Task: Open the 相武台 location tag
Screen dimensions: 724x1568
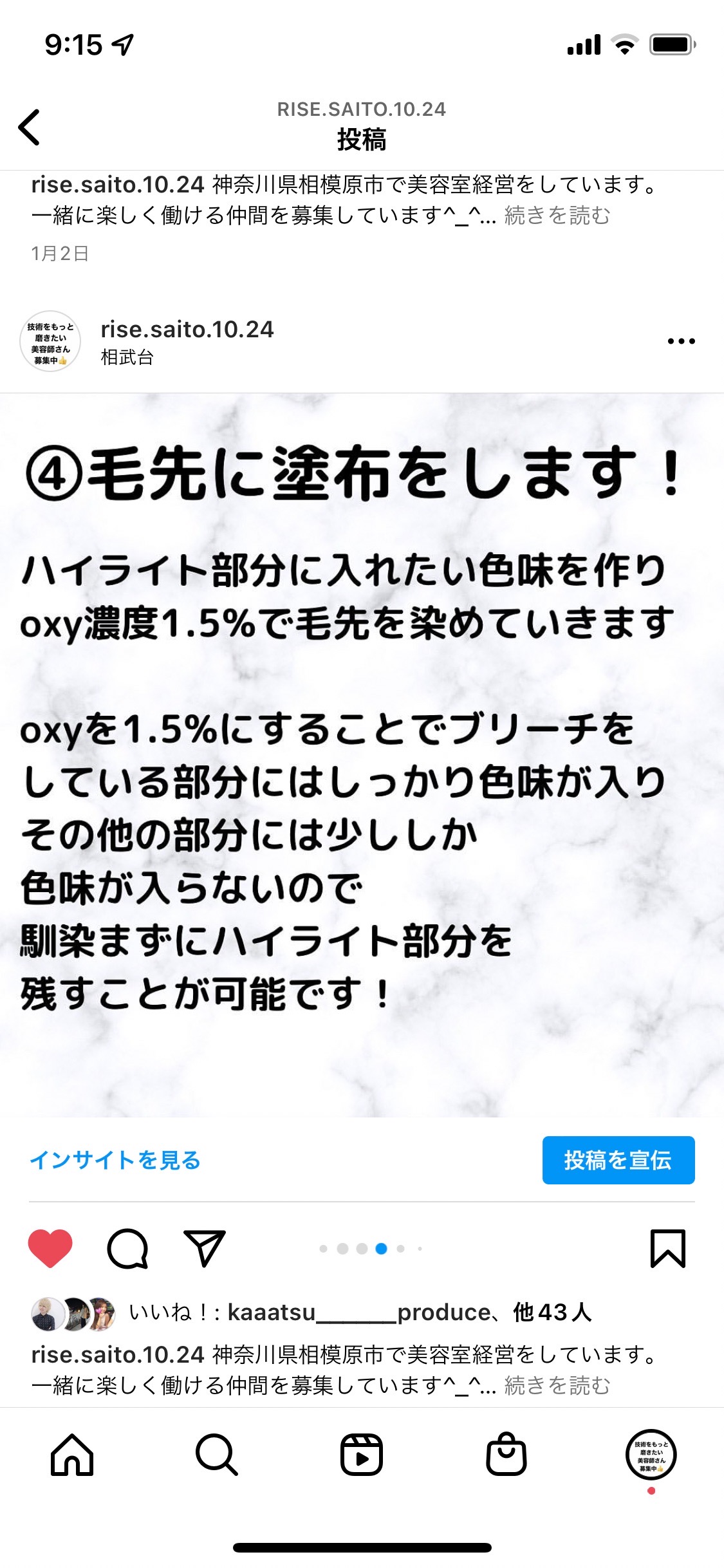Action: point(127,358)
